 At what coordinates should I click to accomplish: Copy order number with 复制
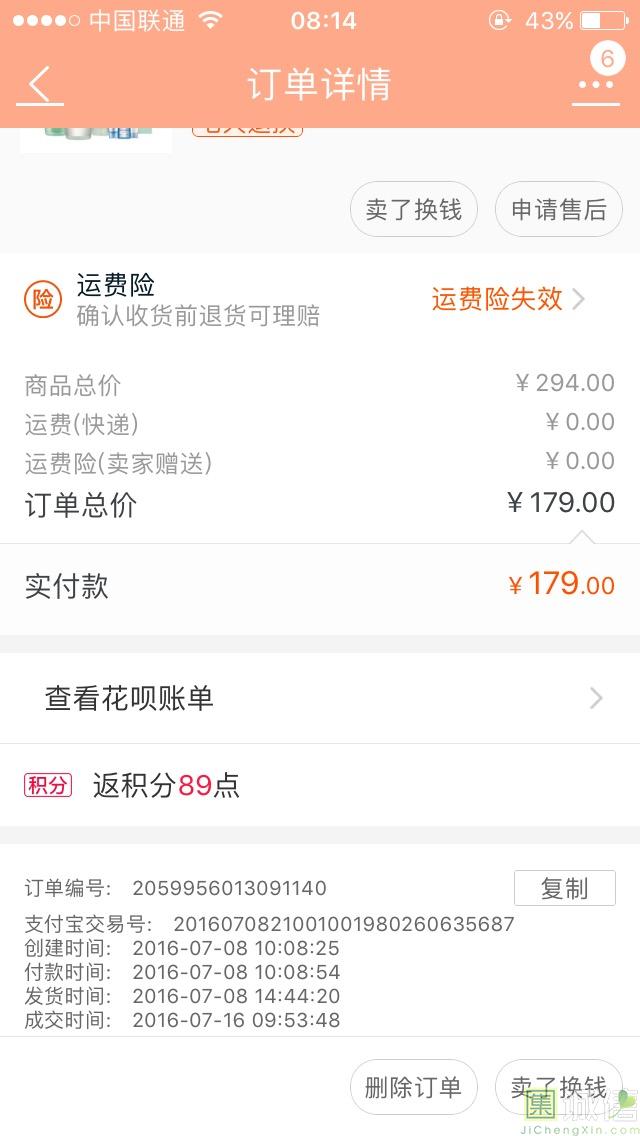coord(565,888)
